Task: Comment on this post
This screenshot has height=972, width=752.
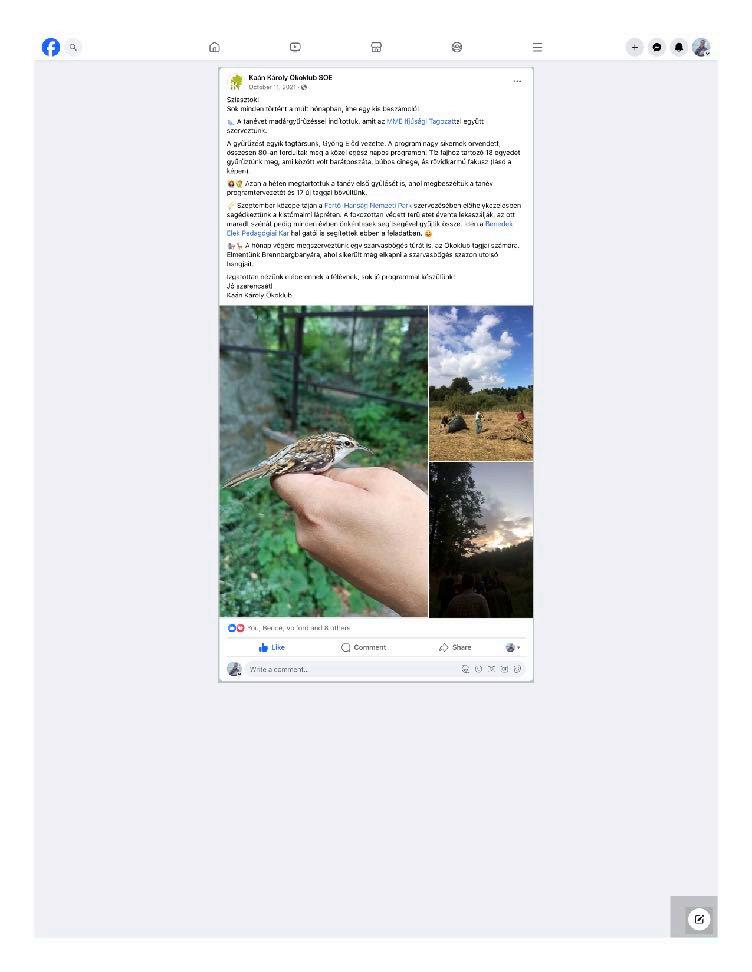Action: [x=363, y=647]
